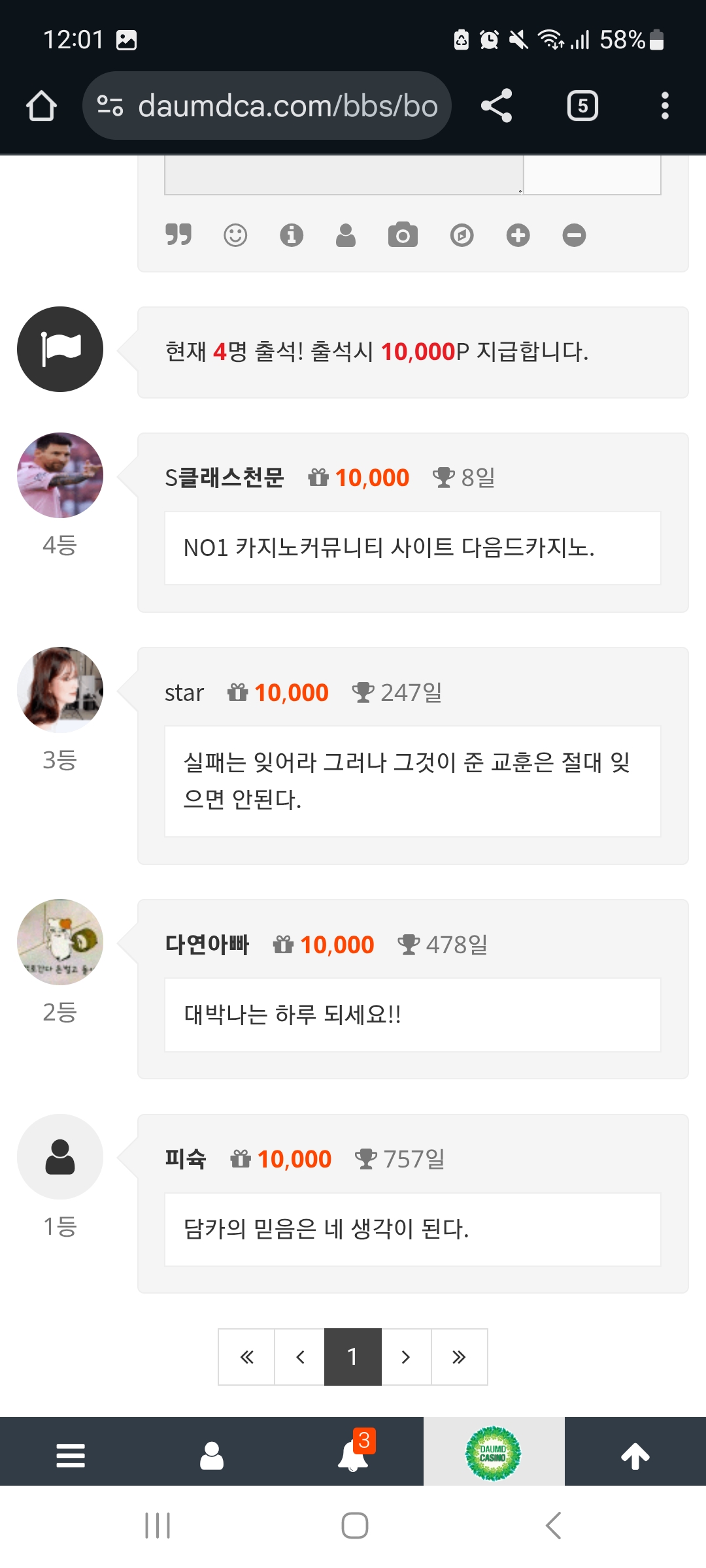Open 다연아빠's profile name
This screenshot has width=706, height=1568.
click(x=207, y=945)
